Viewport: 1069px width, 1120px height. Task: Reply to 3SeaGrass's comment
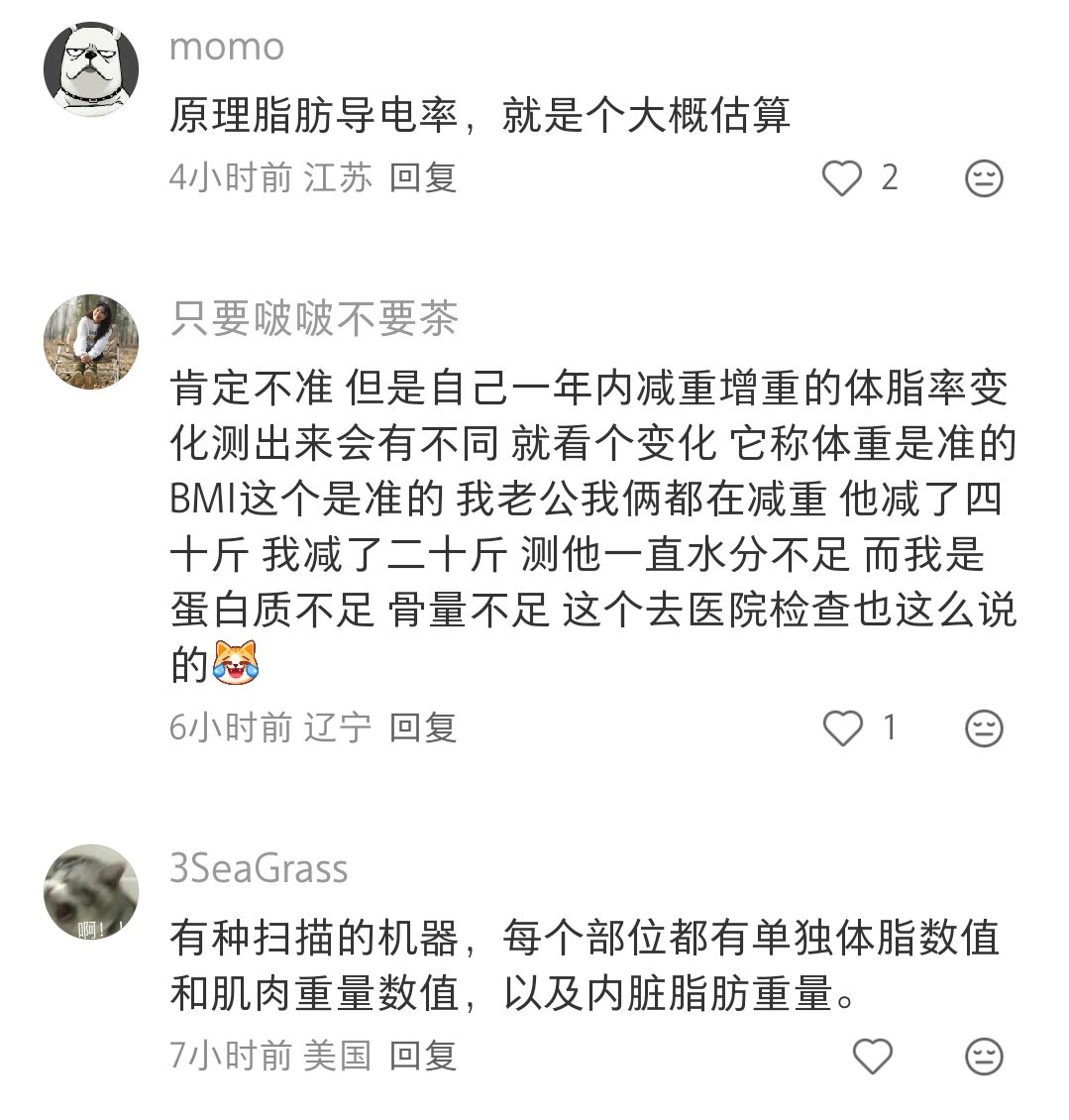423,1056
